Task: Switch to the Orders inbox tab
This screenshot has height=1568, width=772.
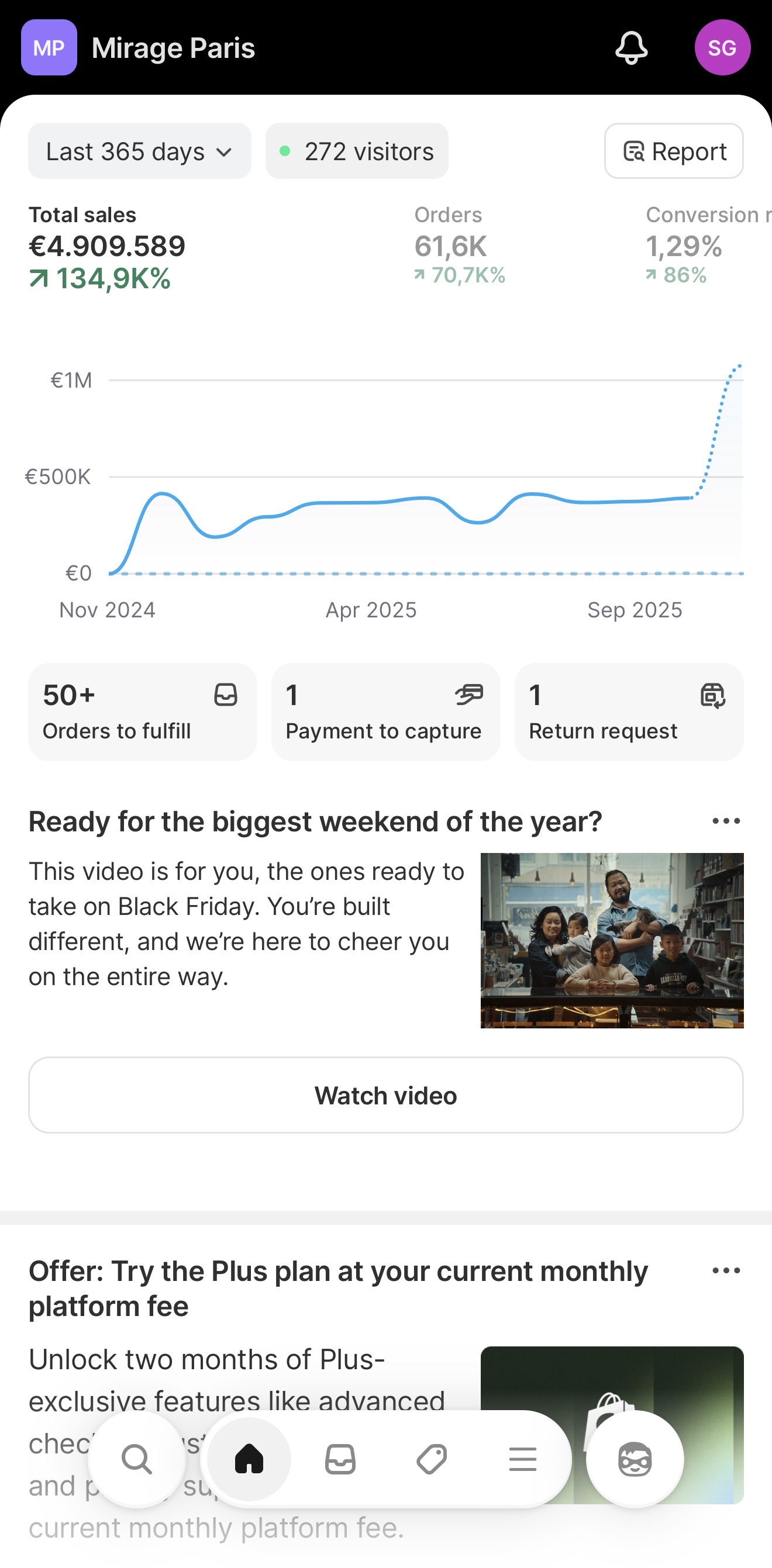Action: pos(340,1459)
